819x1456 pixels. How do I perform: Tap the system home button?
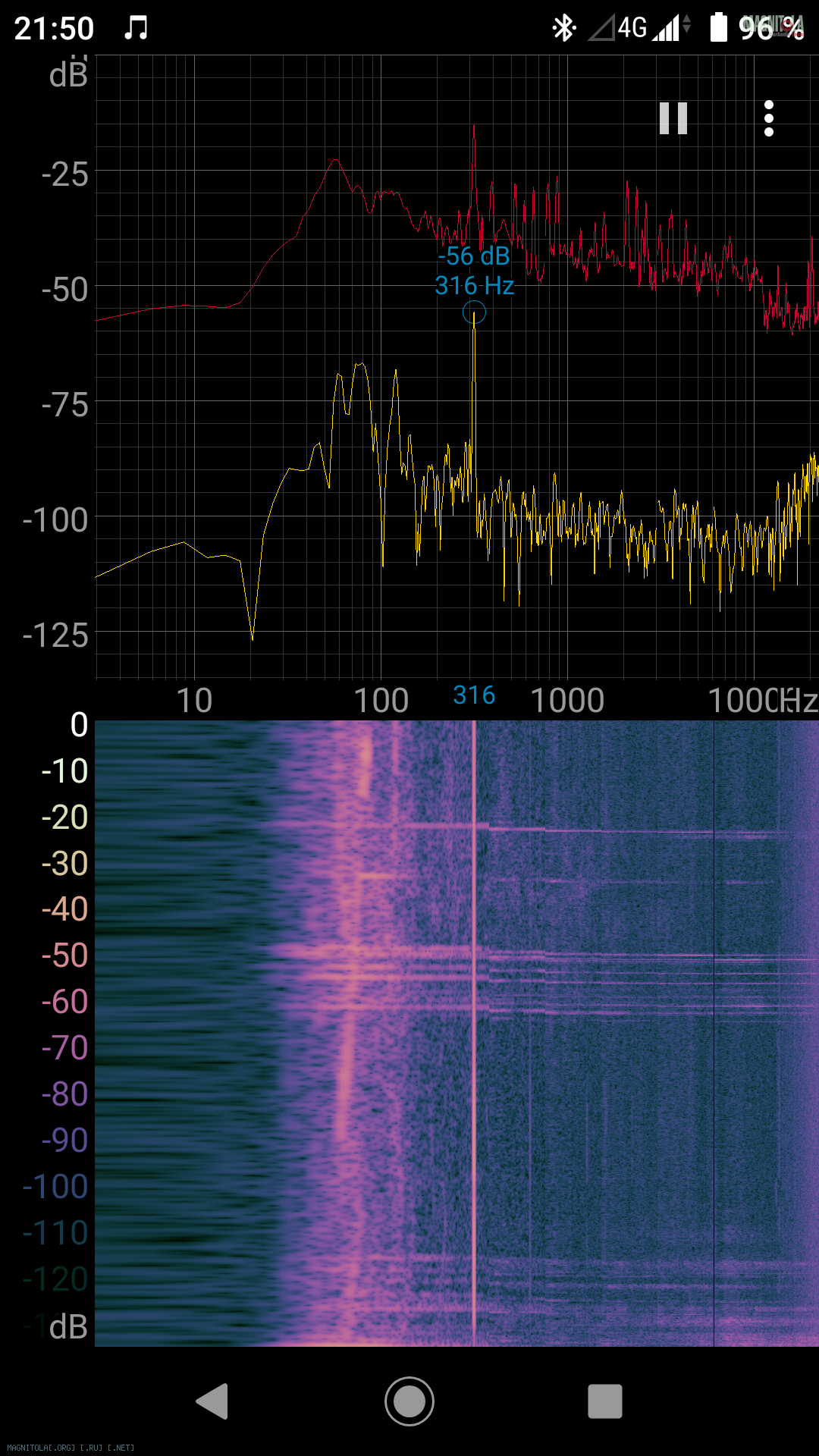click(409, 1401)
